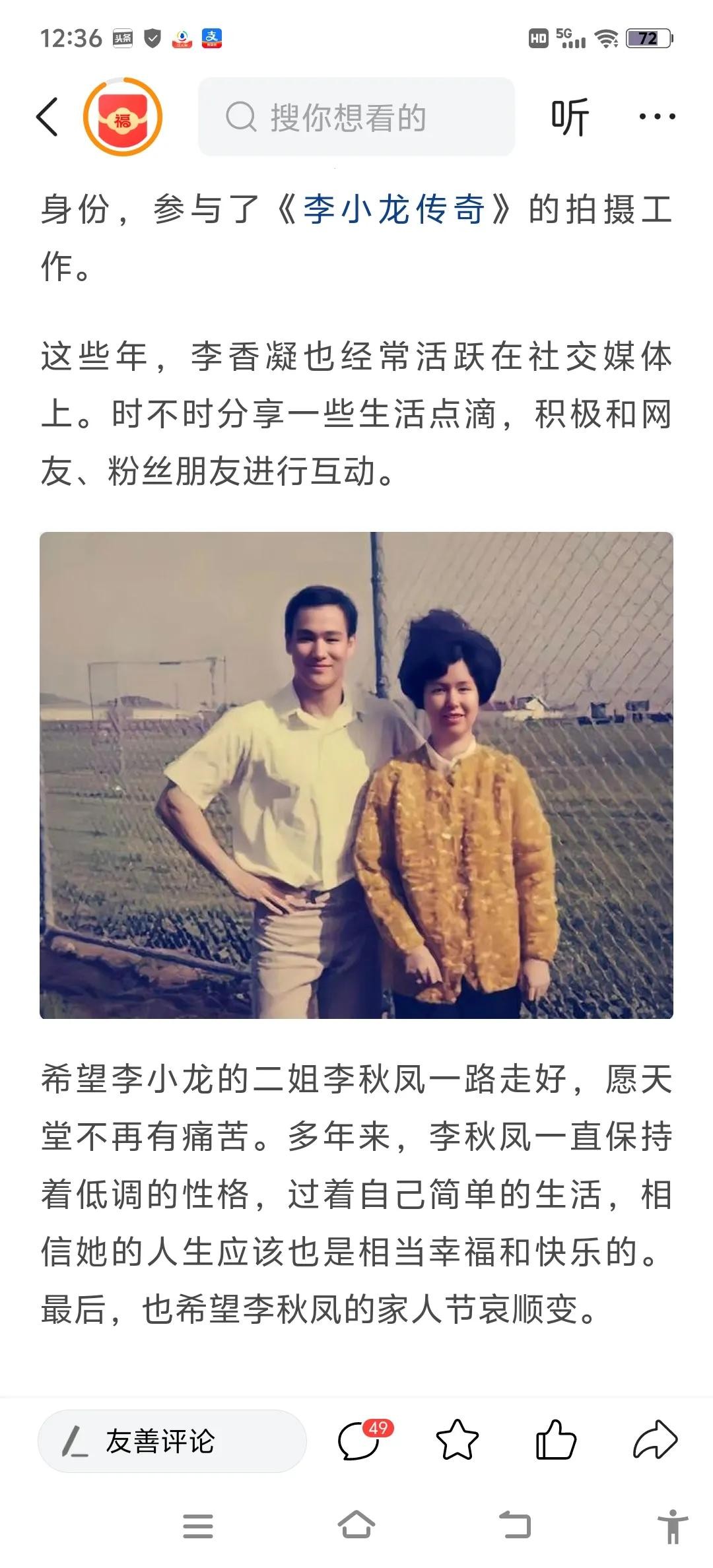View the article photo in full size
Image resolution: width=713 pixels, height=1568 pixels.
coord(356,775)
